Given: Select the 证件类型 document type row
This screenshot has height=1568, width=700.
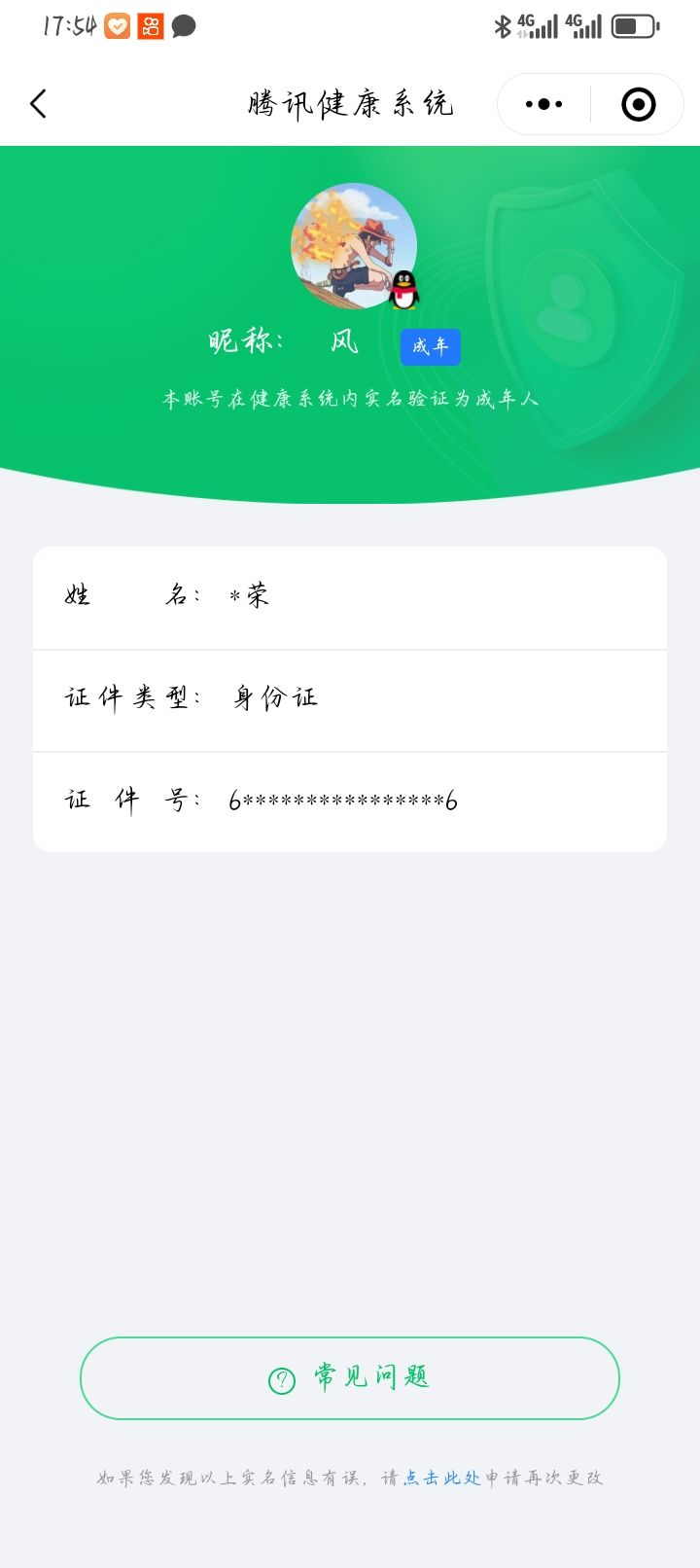Looking at the screenshot, I should [x=350, y=698].
